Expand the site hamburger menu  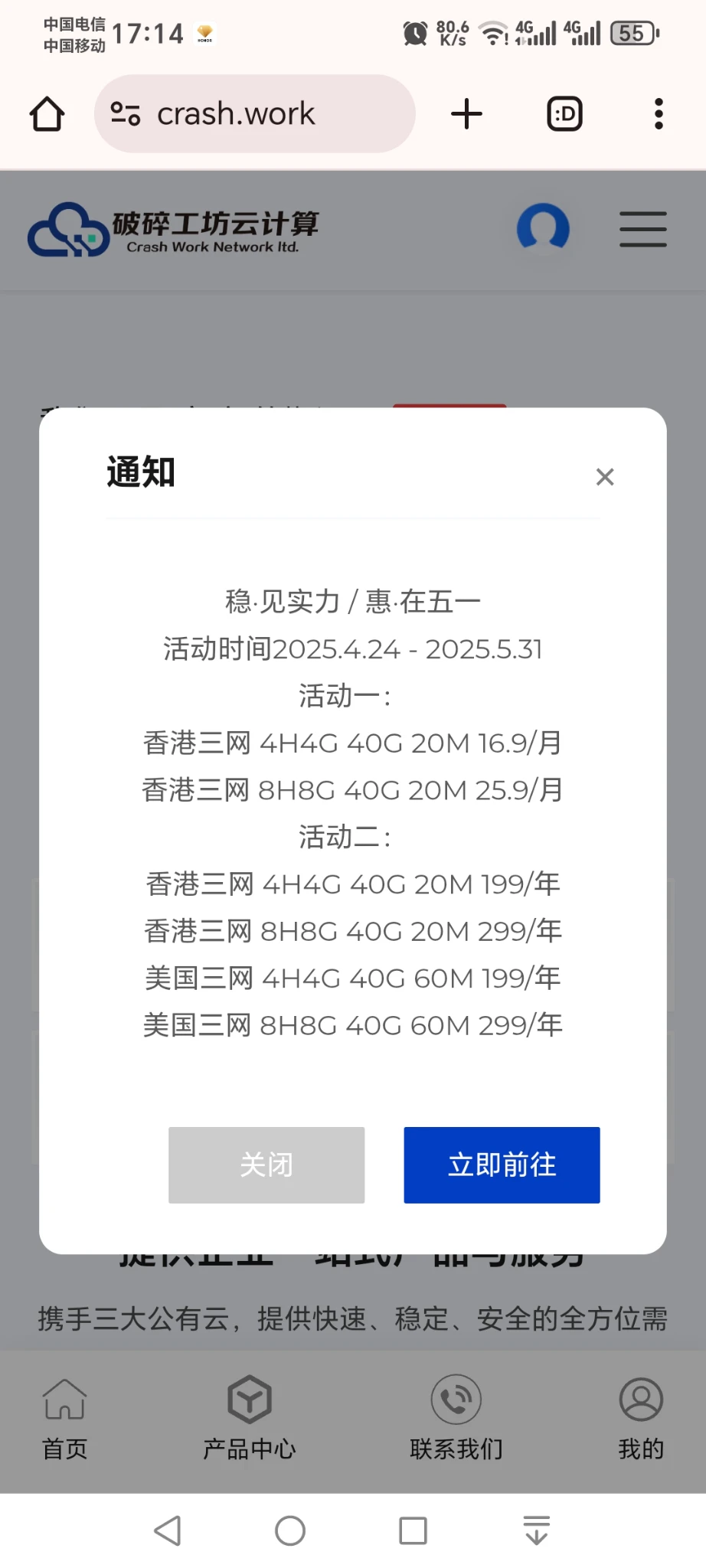pos(642,229)
